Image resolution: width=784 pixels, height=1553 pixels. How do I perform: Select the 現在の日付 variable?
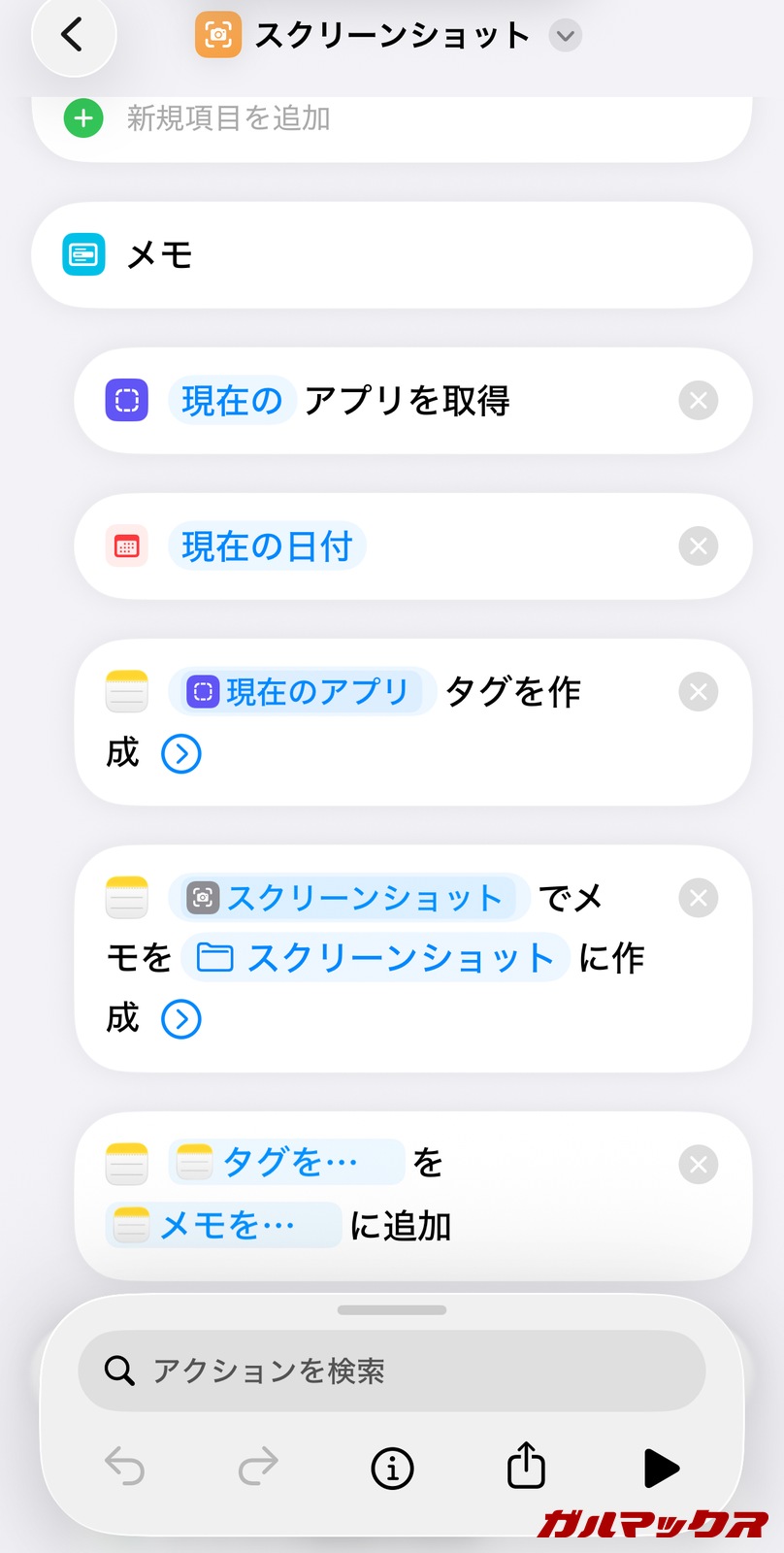pos(267,546)
